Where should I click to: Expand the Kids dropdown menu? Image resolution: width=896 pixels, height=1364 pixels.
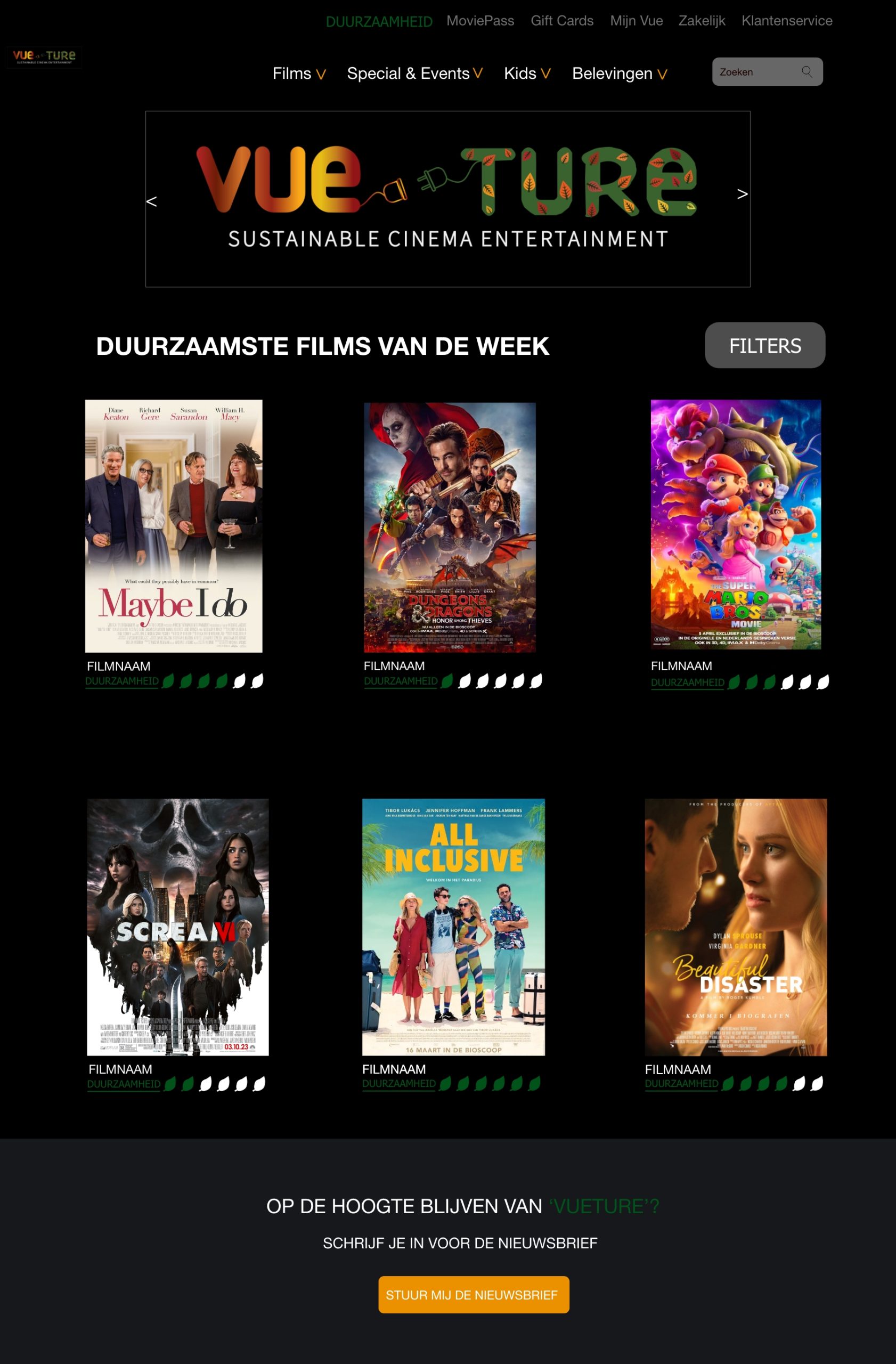526,74
